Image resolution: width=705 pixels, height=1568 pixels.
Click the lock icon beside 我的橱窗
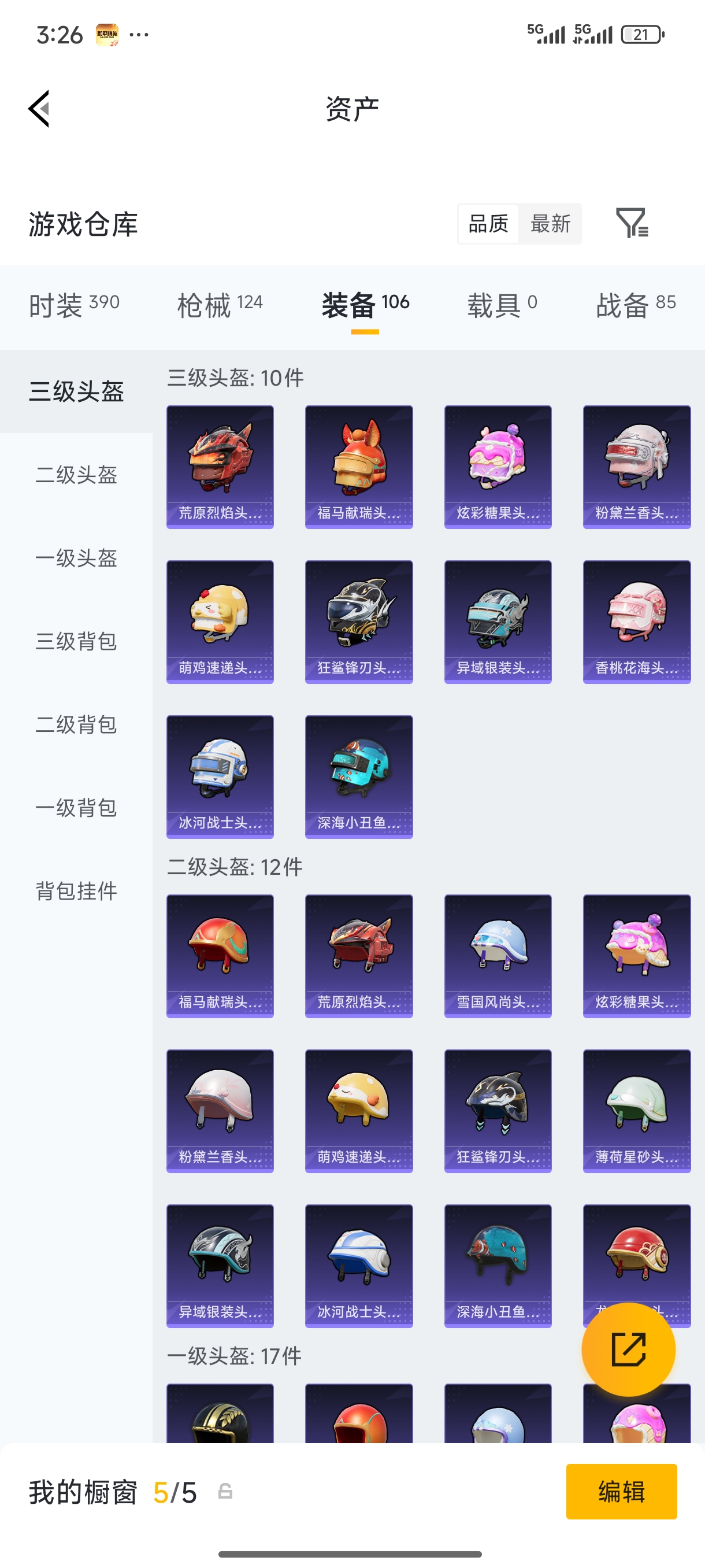224,1492
